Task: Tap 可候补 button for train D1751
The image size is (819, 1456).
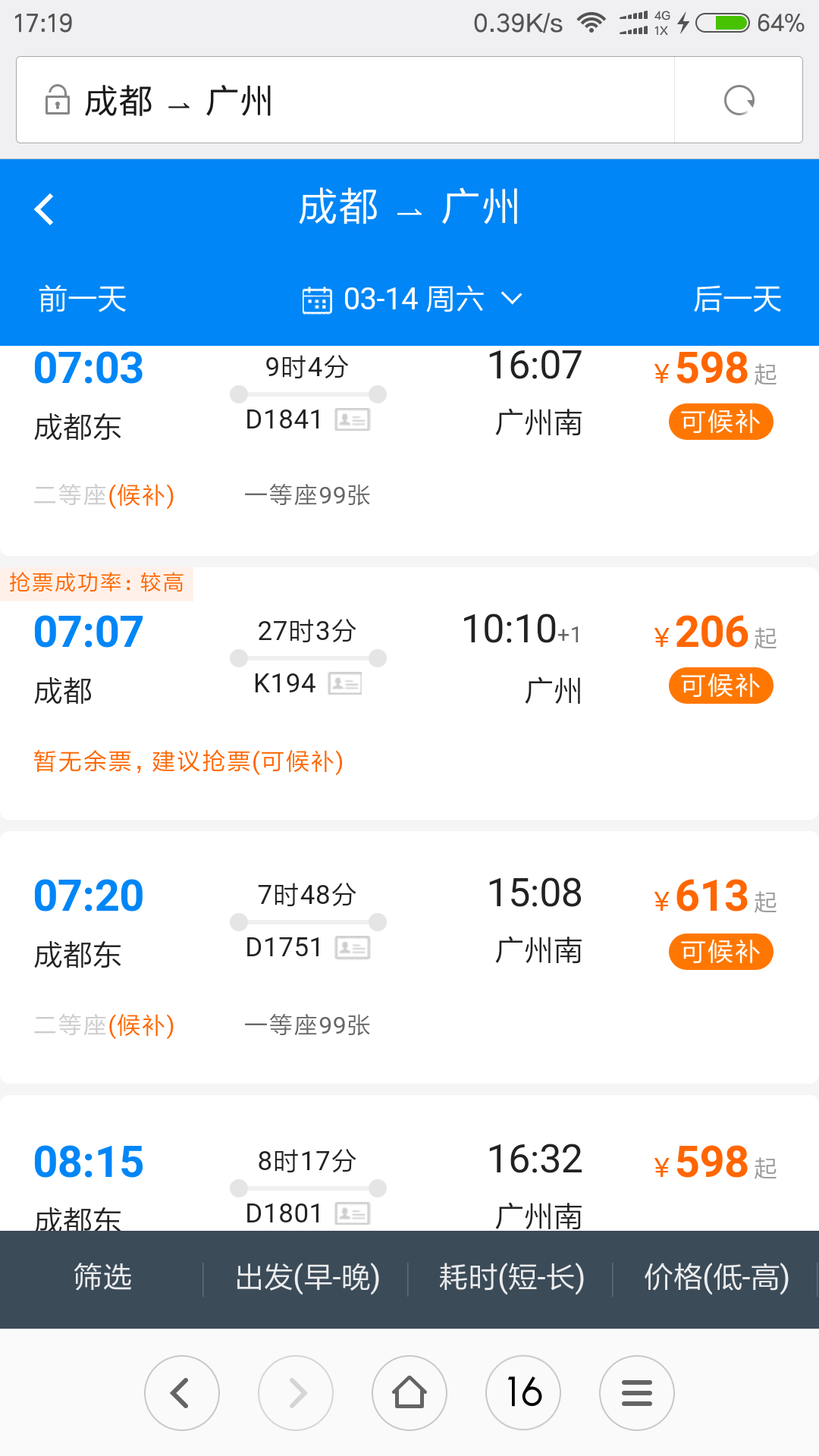Action: [720, 951]
